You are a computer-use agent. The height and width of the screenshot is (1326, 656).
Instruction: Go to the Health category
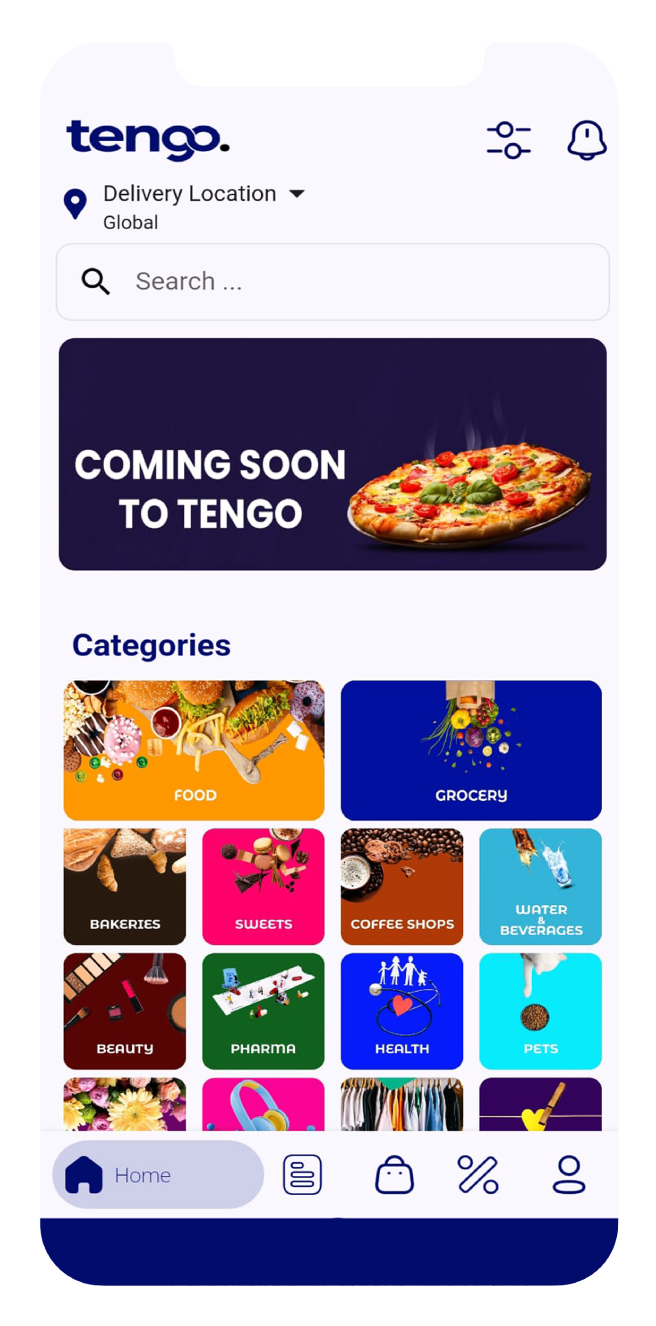(x=402, y=1011)
